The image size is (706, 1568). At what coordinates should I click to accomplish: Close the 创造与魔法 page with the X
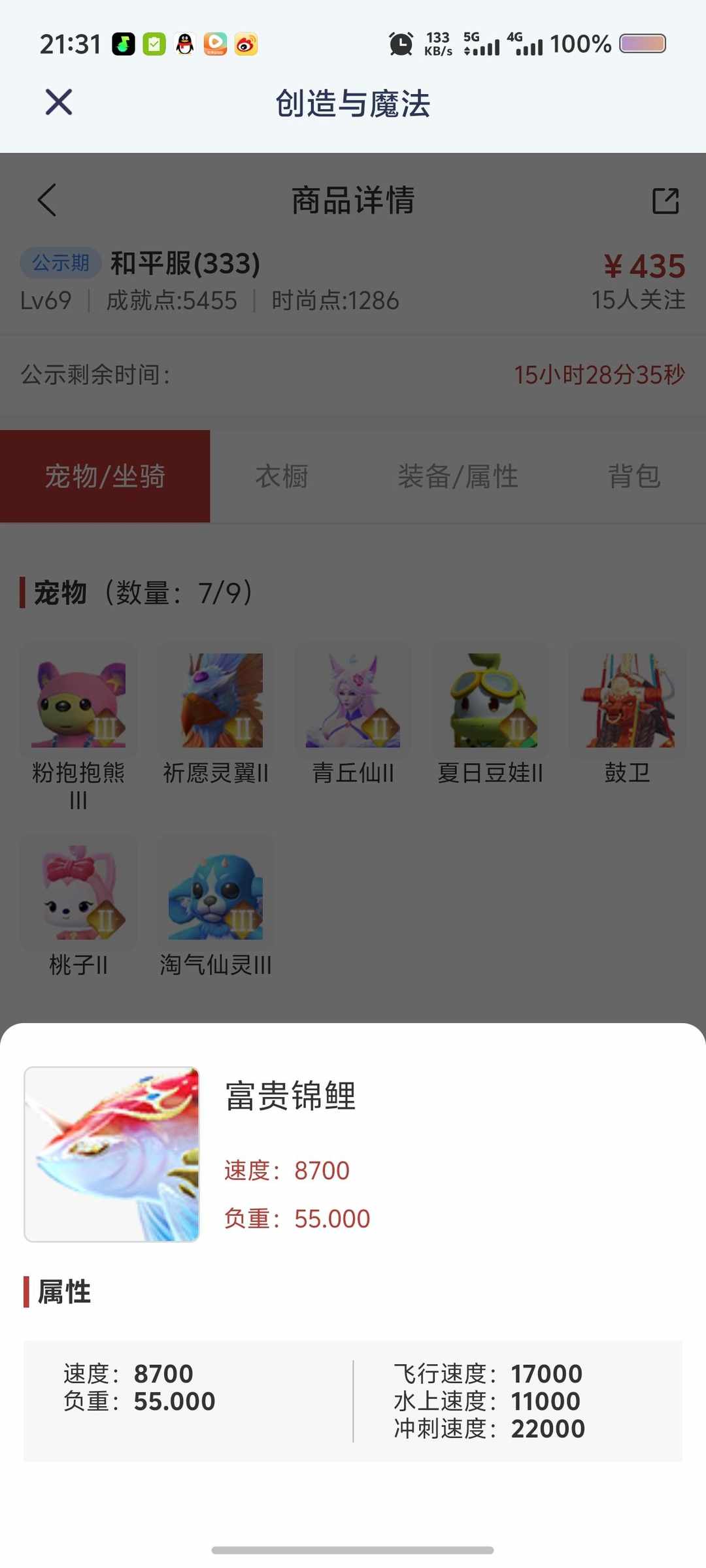pyautogui.click(x=58, y=102)
